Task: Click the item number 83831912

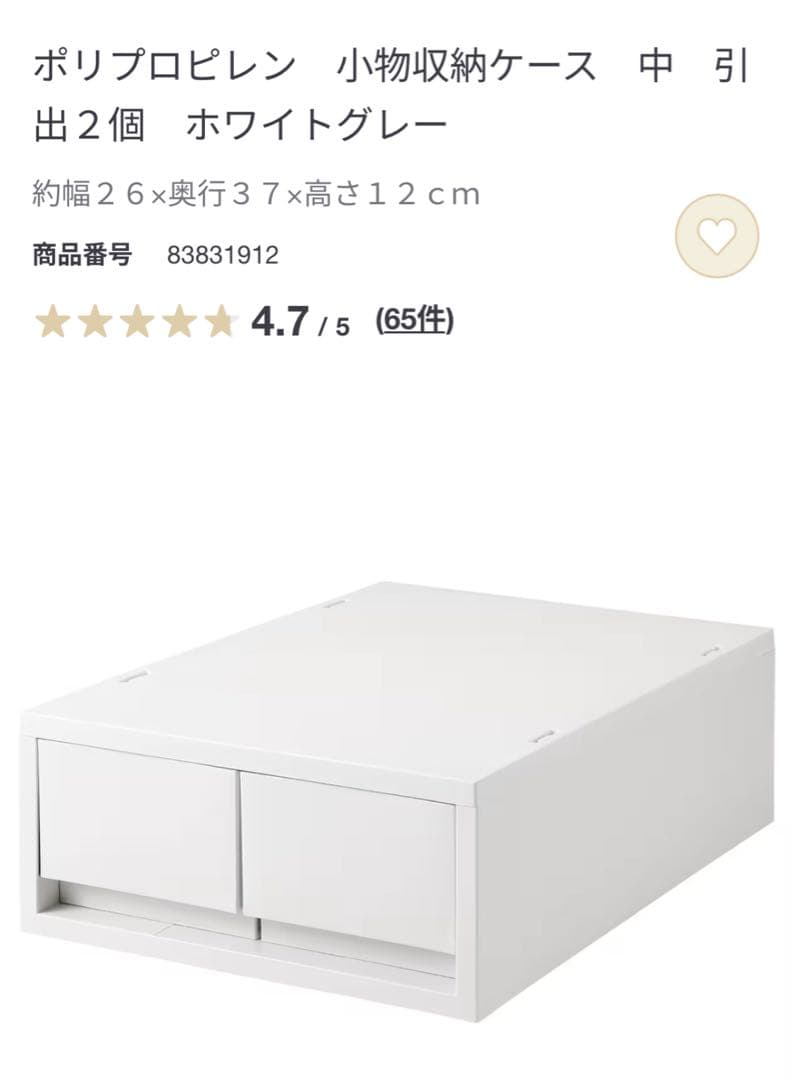Action: click(222, 256)
